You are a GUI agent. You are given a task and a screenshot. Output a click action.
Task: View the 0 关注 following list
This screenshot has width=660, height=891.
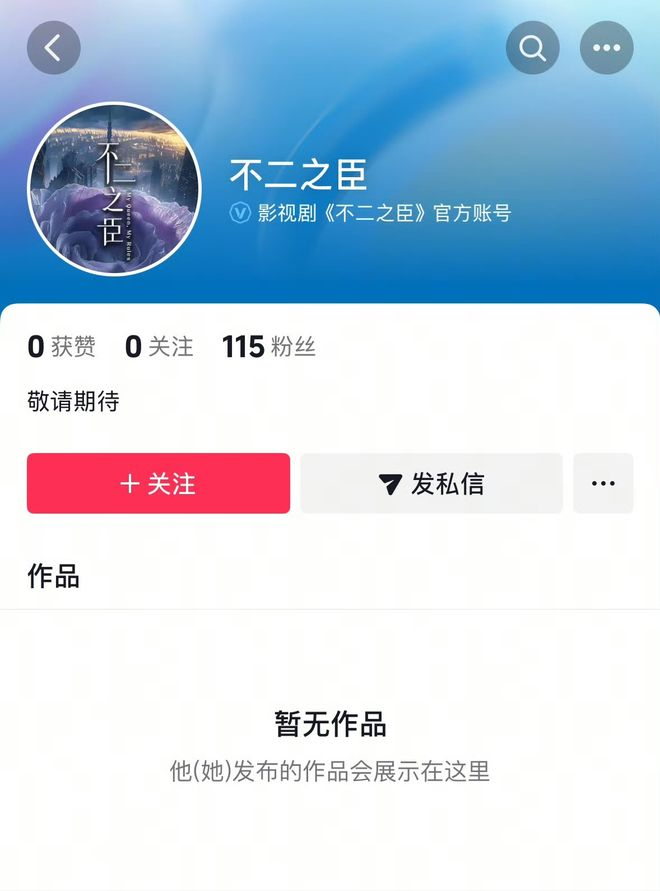point(158,347)
